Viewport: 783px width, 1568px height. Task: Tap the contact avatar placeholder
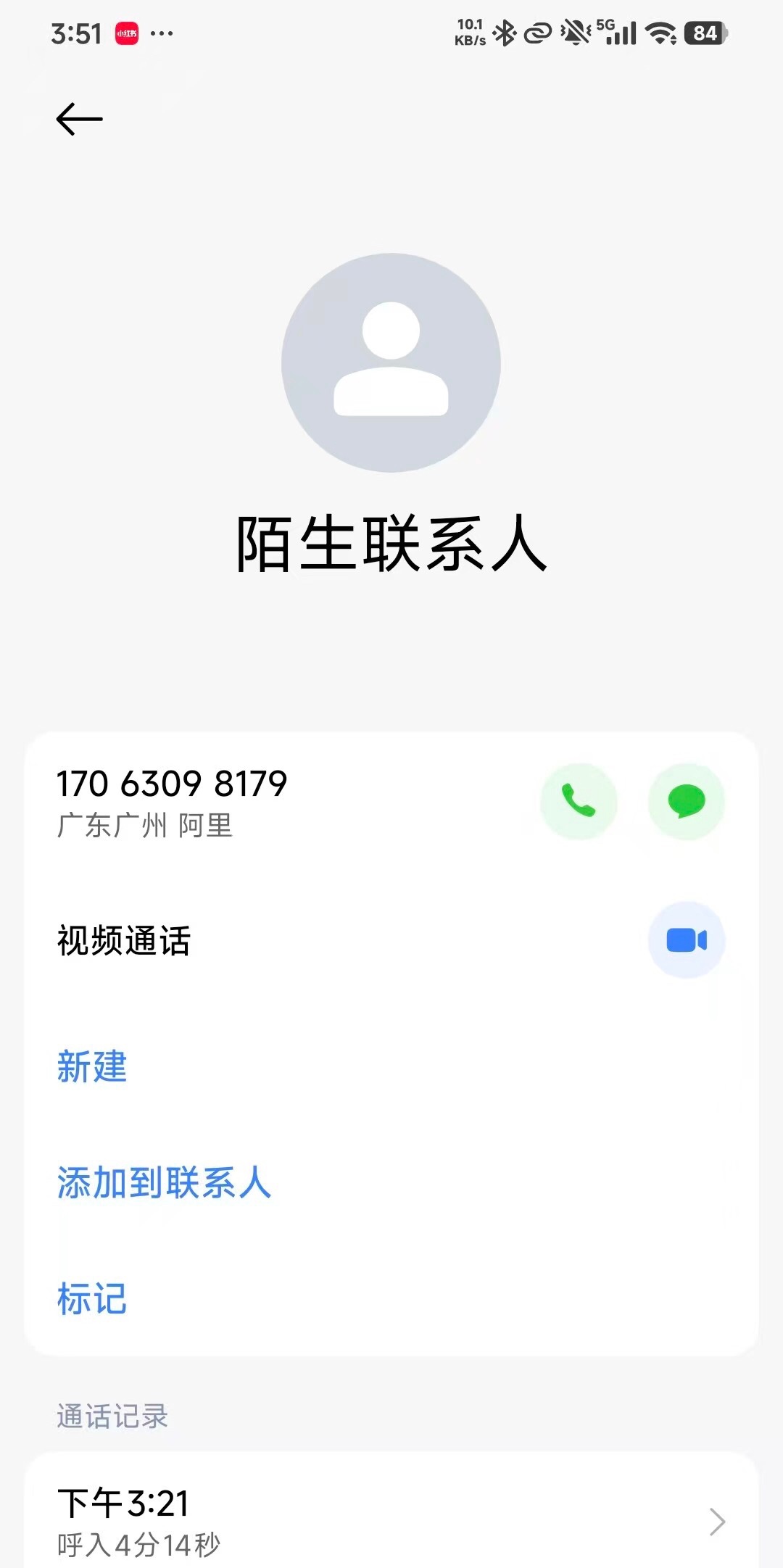point(391,362)
